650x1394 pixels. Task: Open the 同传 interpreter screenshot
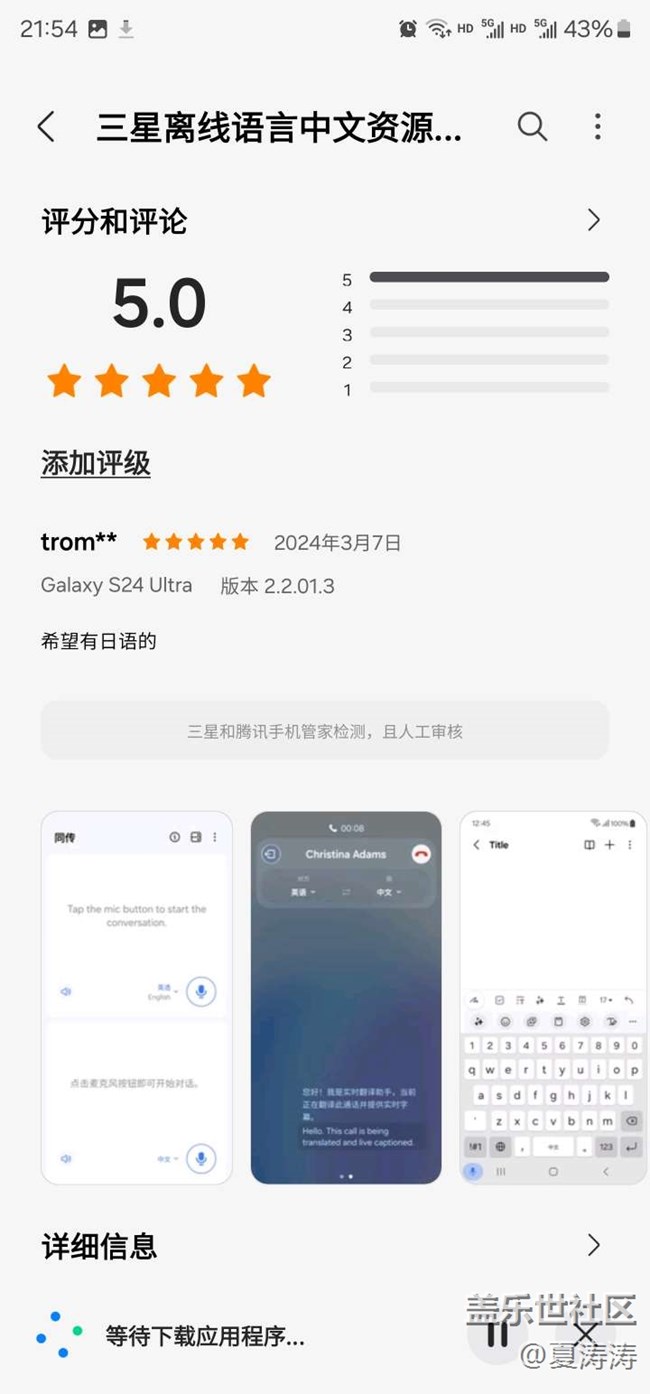[137, 997]
